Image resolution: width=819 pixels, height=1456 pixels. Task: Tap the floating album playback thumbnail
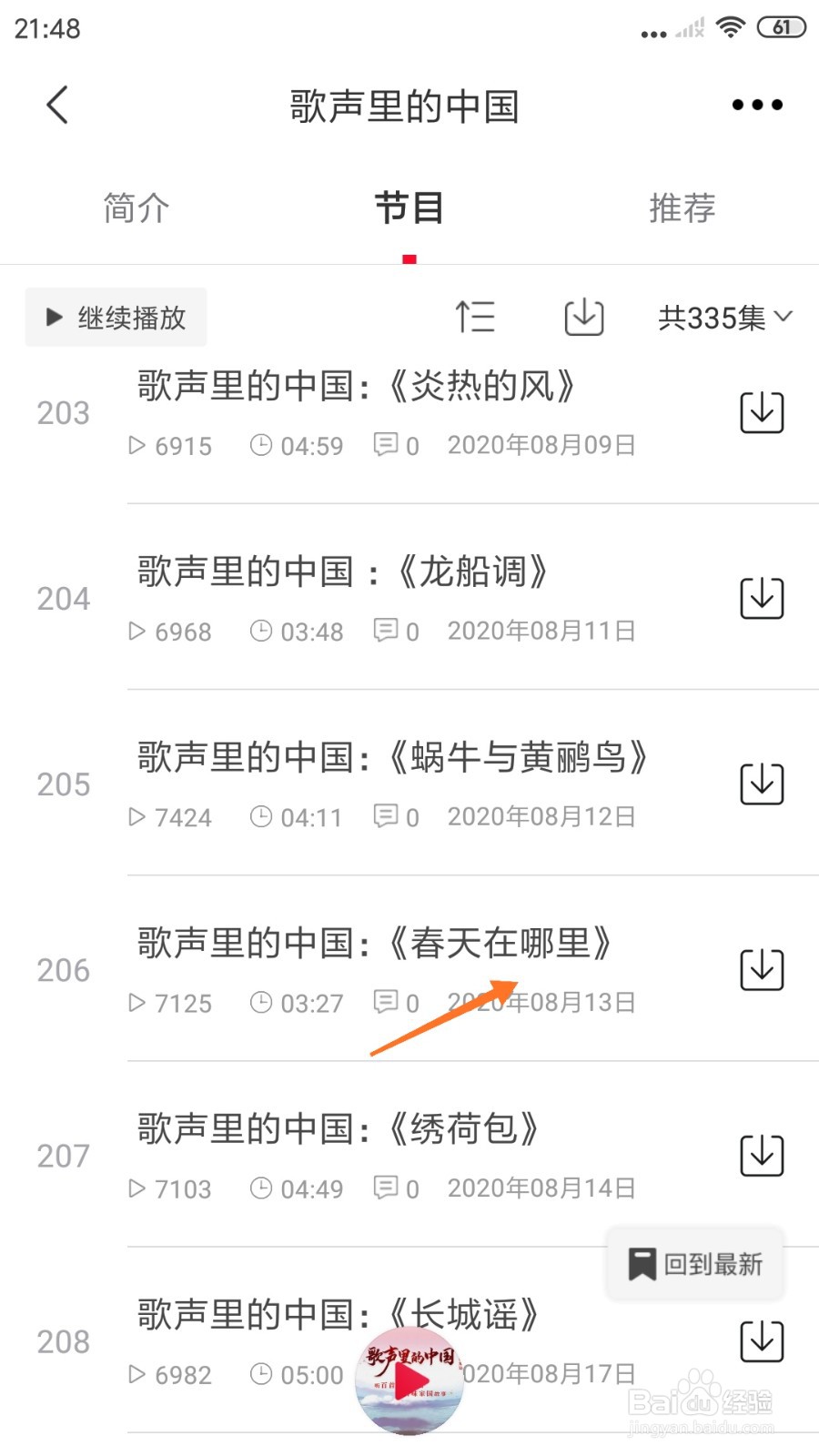click(x=409, y=1381)
